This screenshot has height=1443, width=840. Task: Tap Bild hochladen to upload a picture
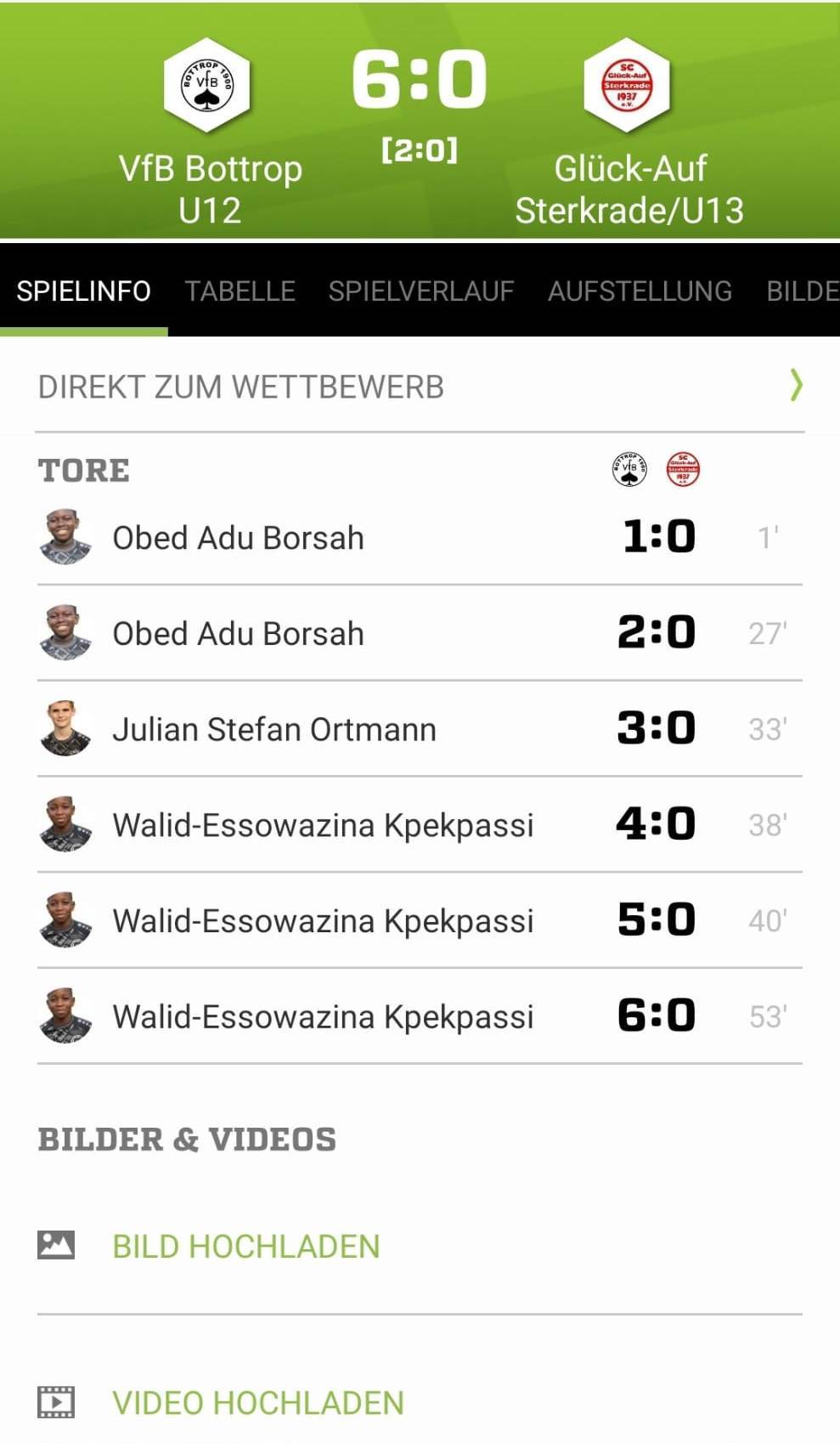pyautogui.click(x=245, y=1247)
